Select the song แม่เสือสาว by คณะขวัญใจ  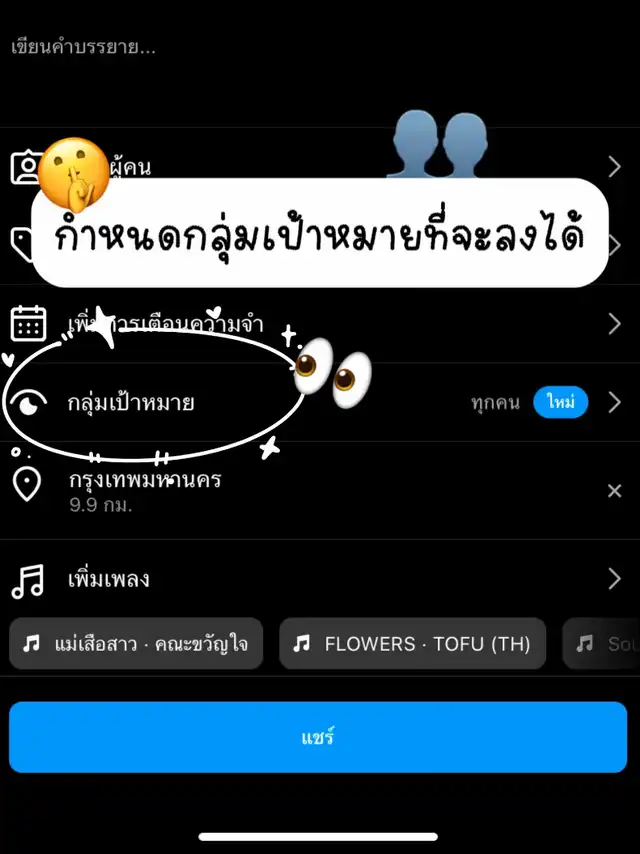click(137, 644)
